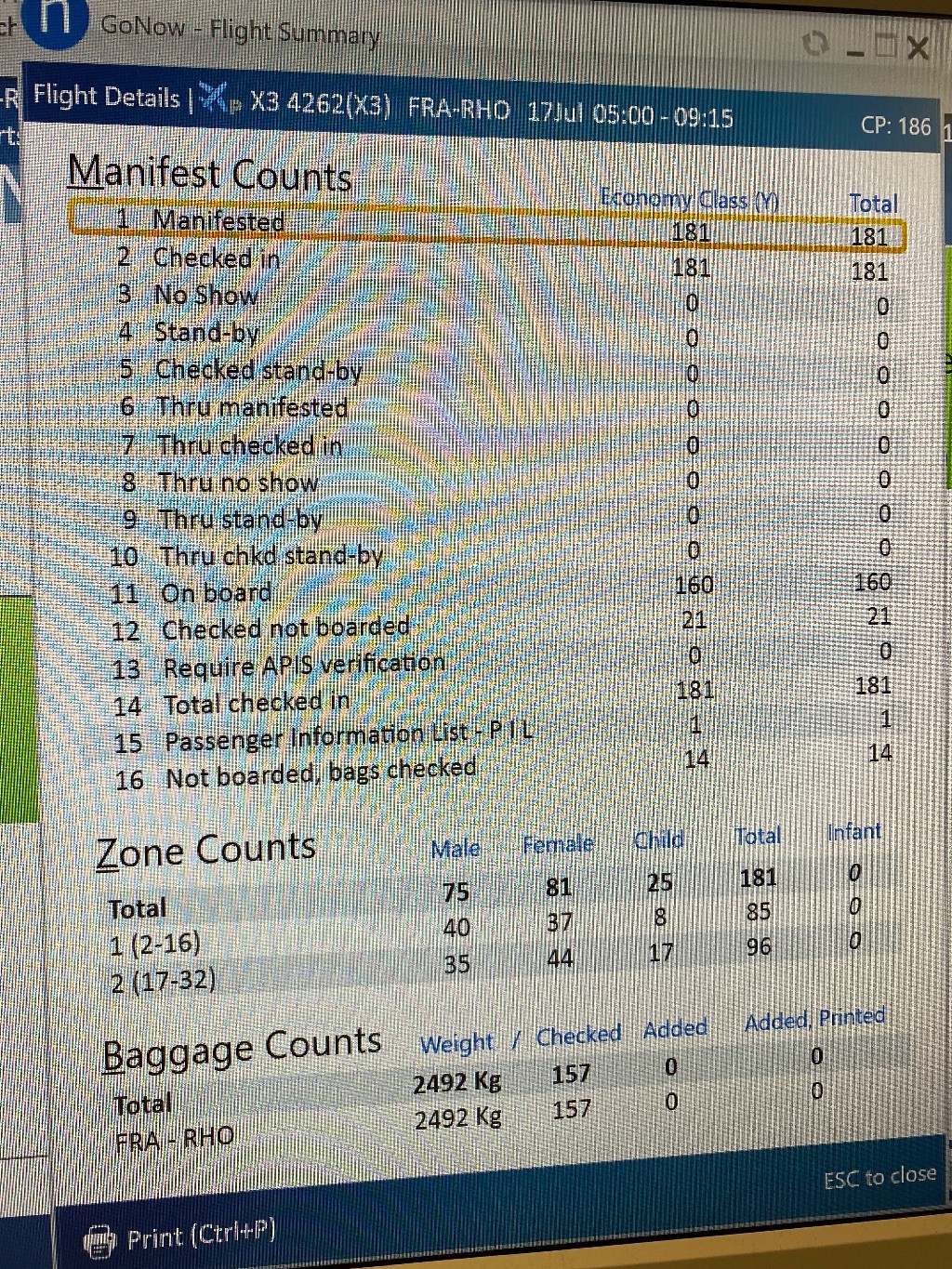The height and width of the screenshot is (1269, 952).
Task: Print the flight summary
Action: (181, 1237)
